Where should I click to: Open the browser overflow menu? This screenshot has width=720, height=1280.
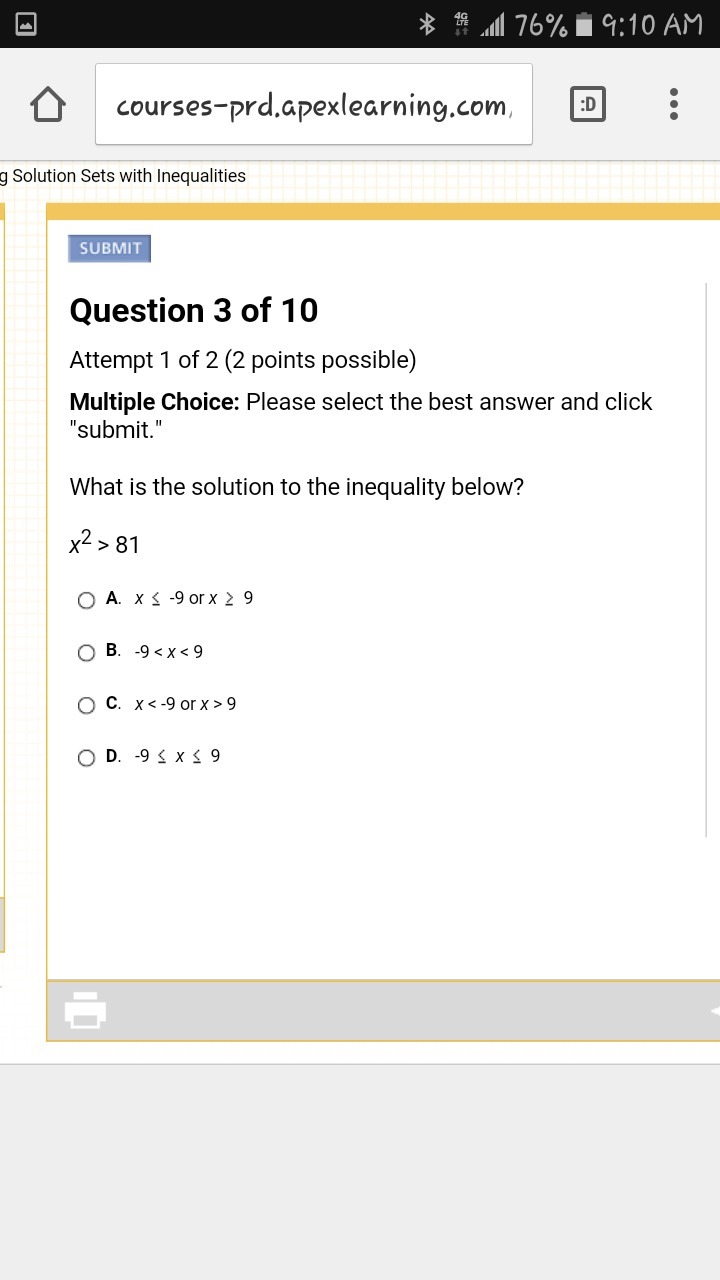pyautogui.click(x=673, y=104)
